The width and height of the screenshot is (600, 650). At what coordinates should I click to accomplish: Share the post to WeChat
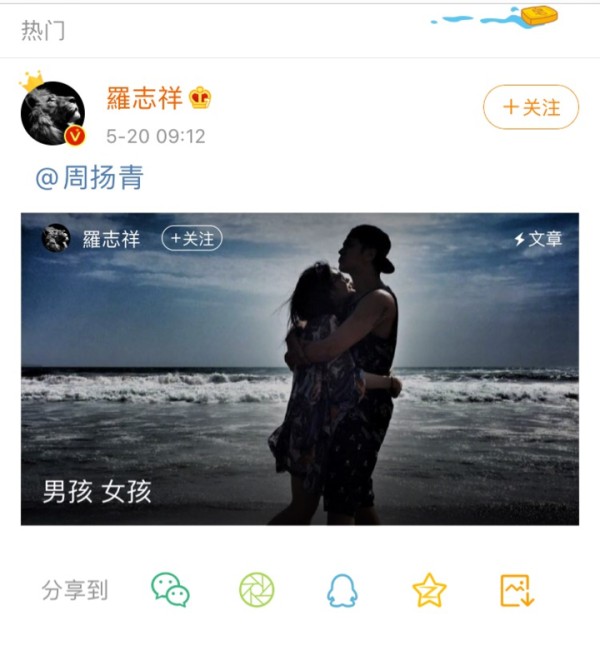[170, 590]
